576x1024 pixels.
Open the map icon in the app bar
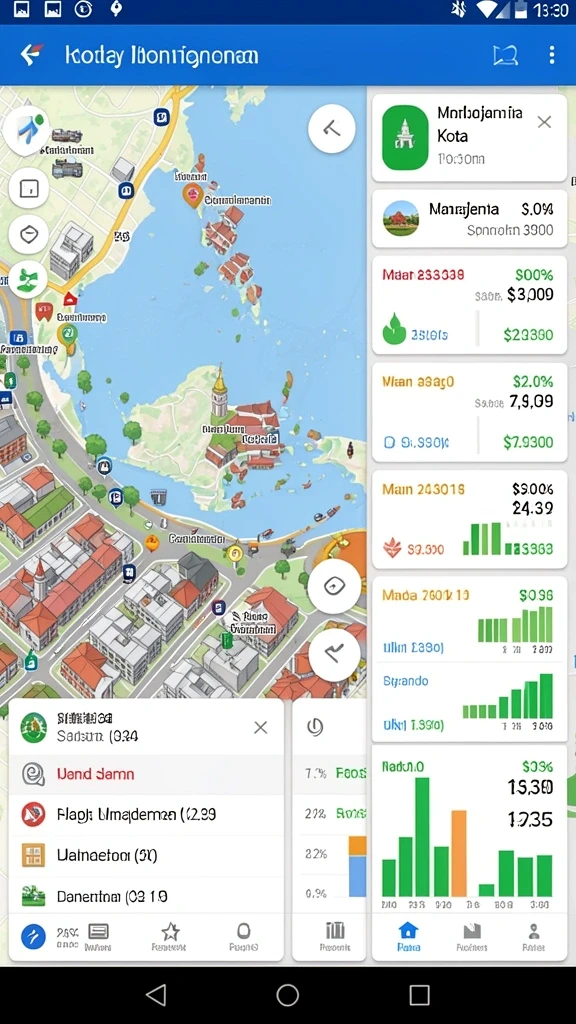pos(505,56)
